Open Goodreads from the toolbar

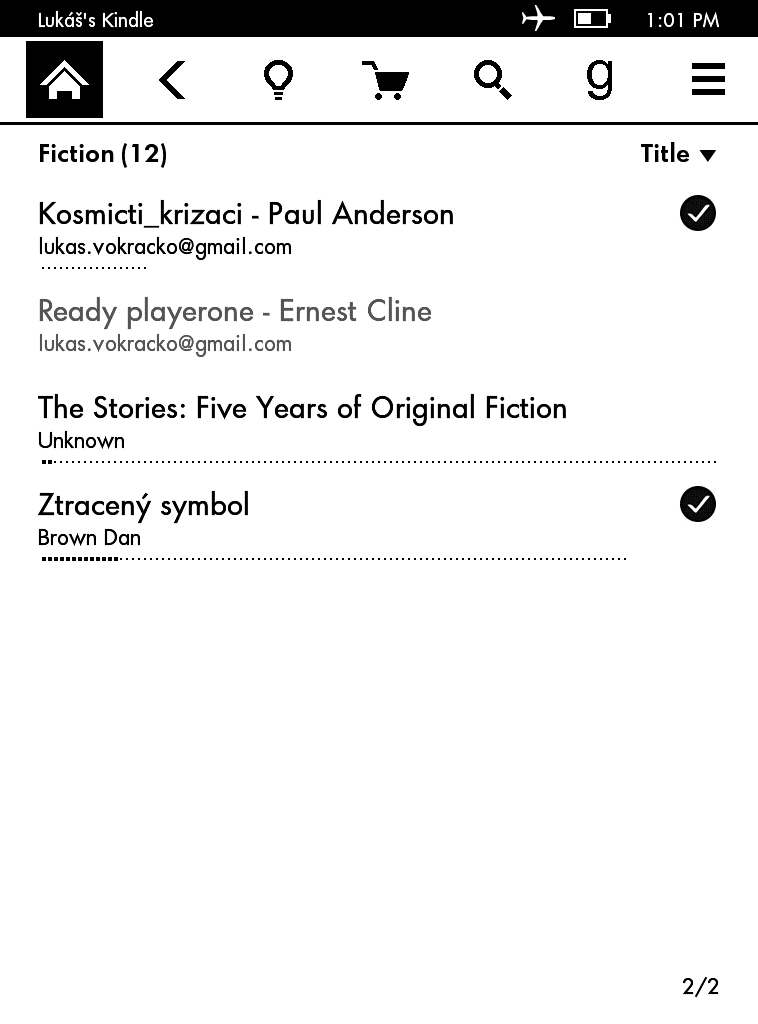tap(599, 80)
